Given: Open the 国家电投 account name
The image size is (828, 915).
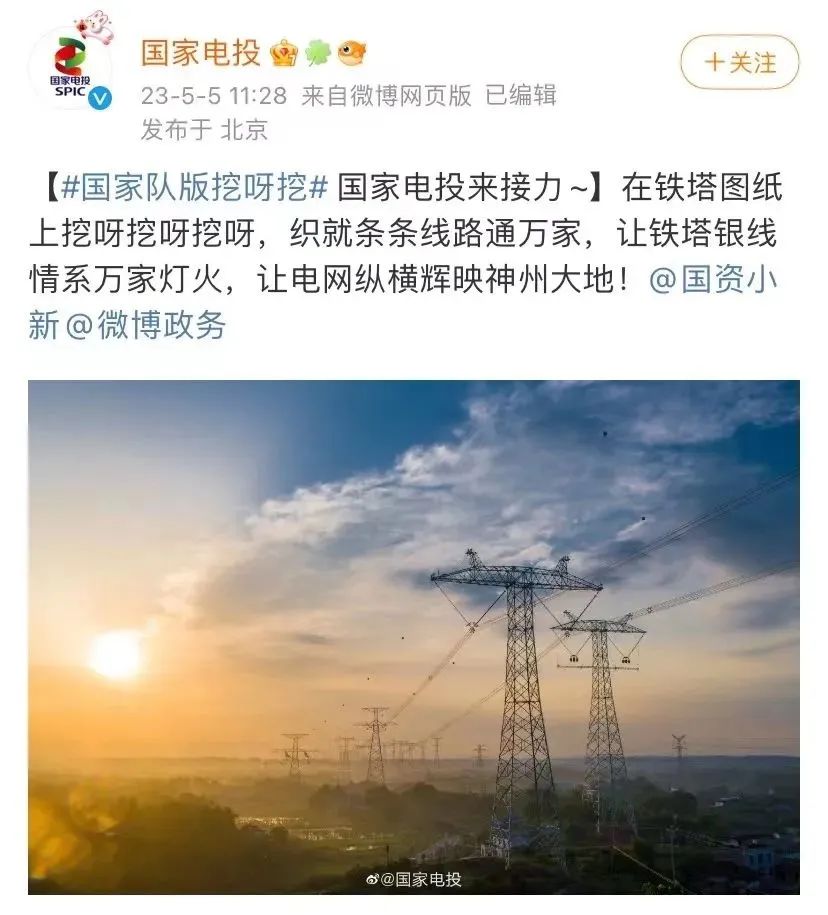Looking at the screenshot, I should click(x=201, y=52).
